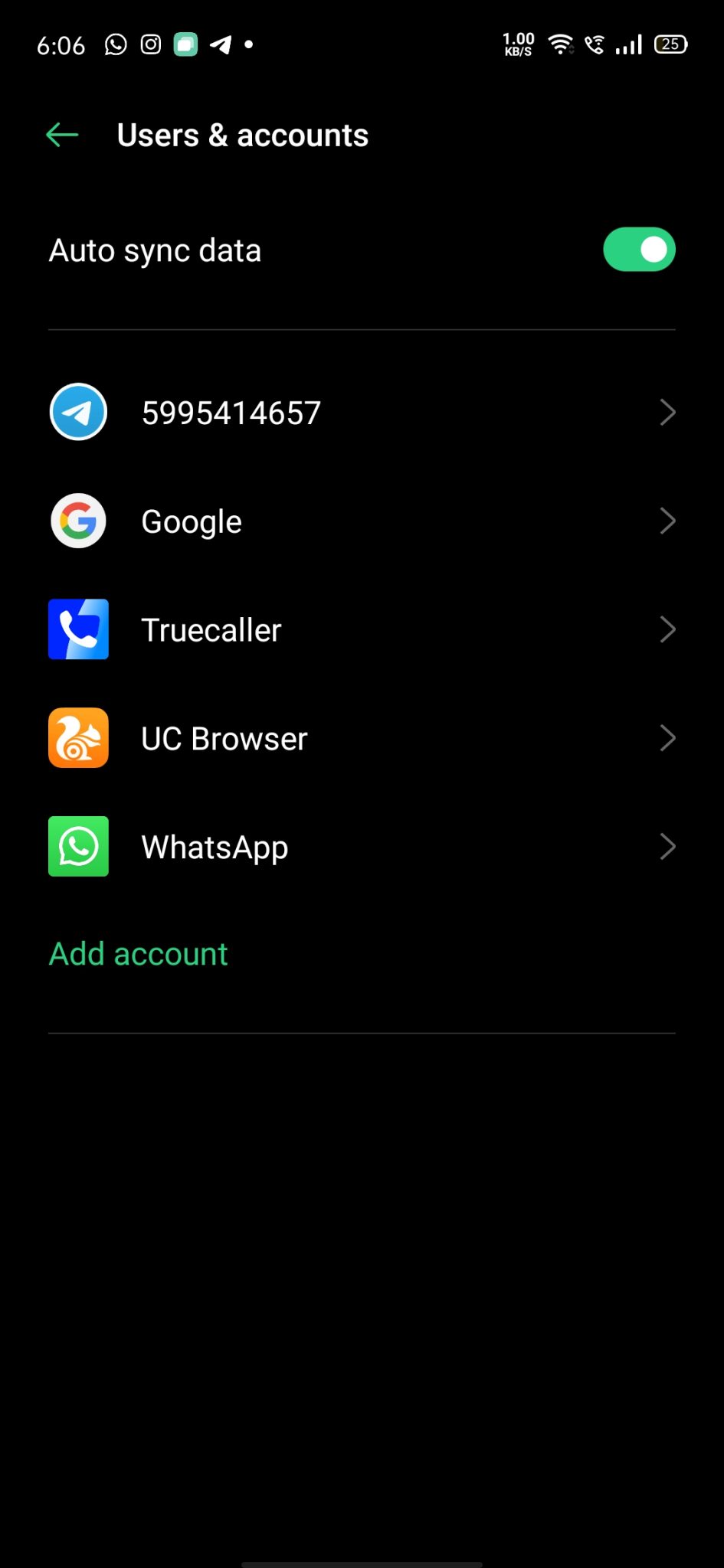Tap the Wi-Fi indicator
Screen dimensions: 724x1568
pos(562,44)
